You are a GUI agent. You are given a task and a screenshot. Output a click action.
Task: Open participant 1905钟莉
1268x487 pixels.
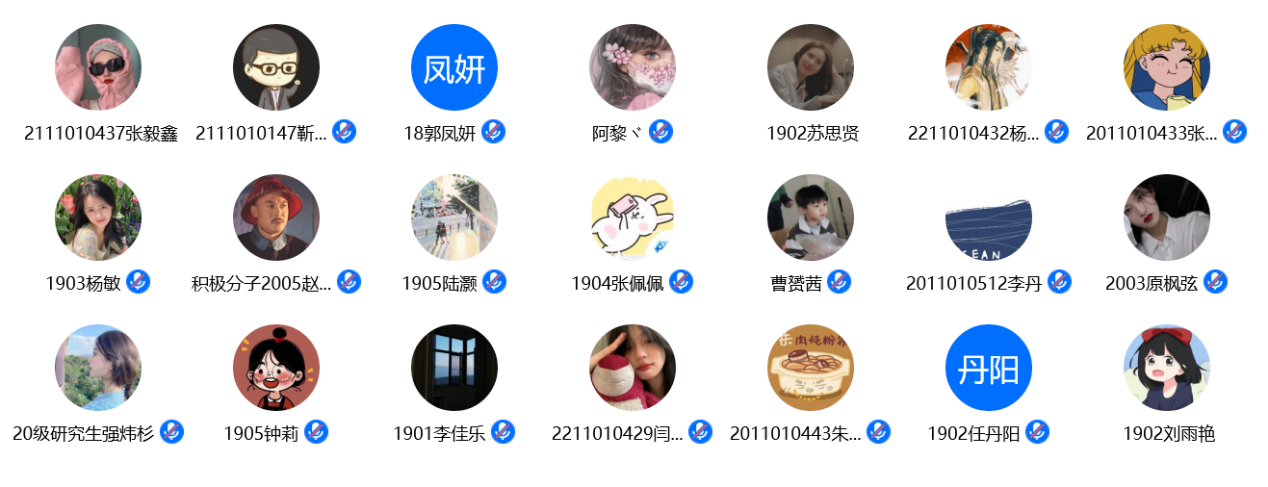coord(276,368)
